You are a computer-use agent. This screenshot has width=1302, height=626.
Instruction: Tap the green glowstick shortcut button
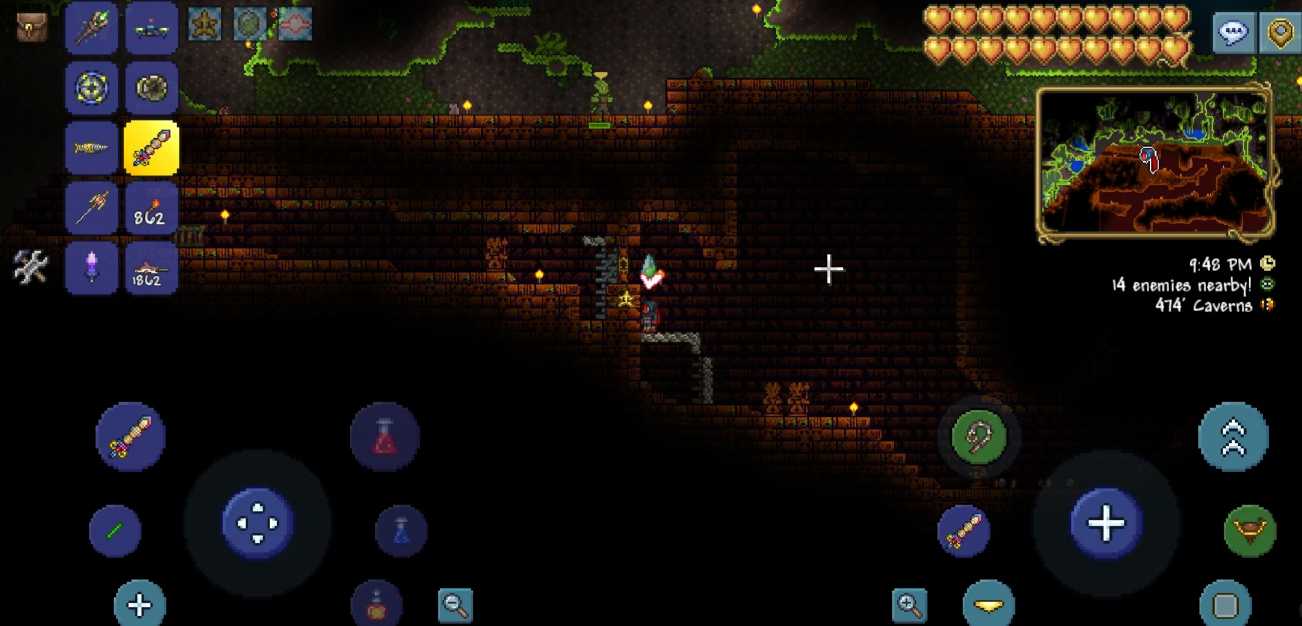(x=115, y=531)
